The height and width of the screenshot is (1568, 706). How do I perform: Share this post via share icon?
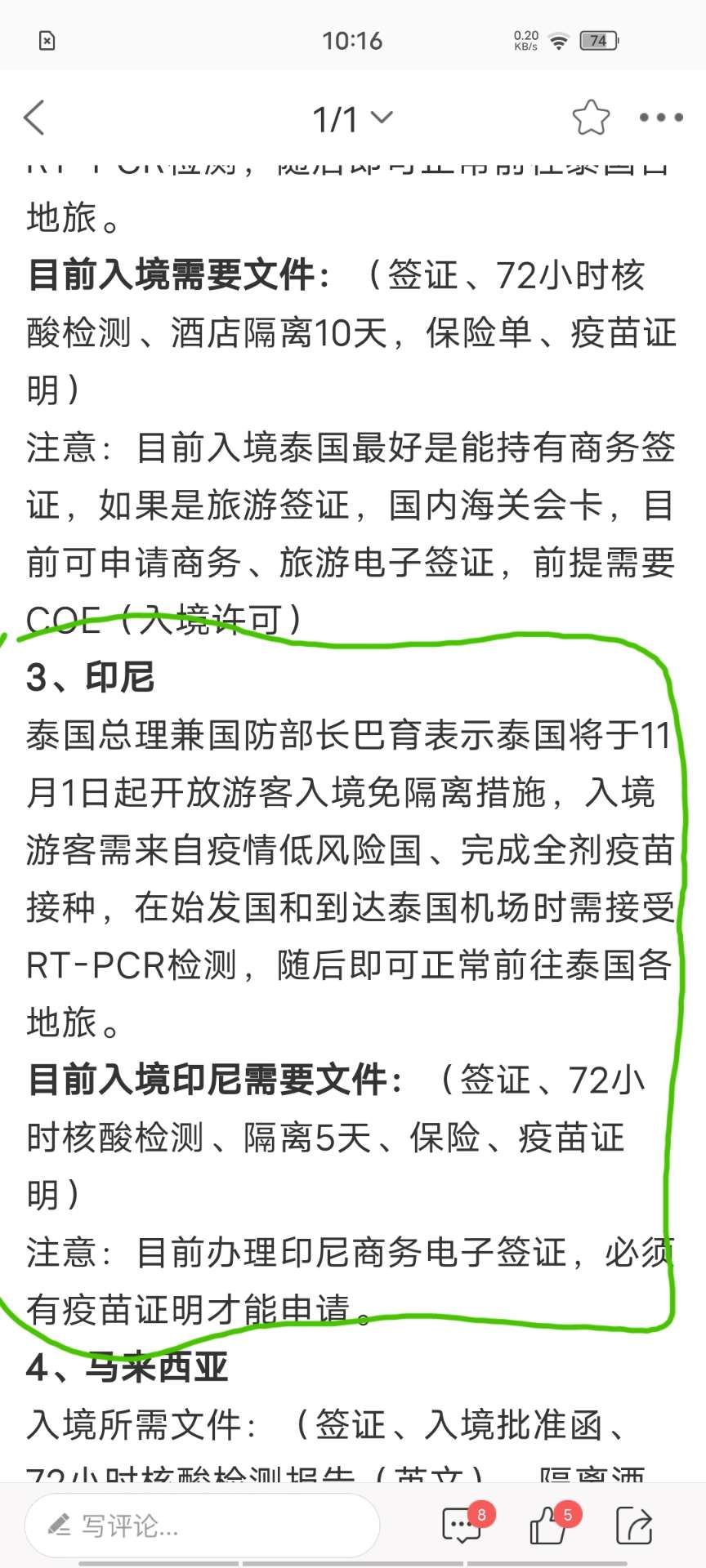(634, 1525)
